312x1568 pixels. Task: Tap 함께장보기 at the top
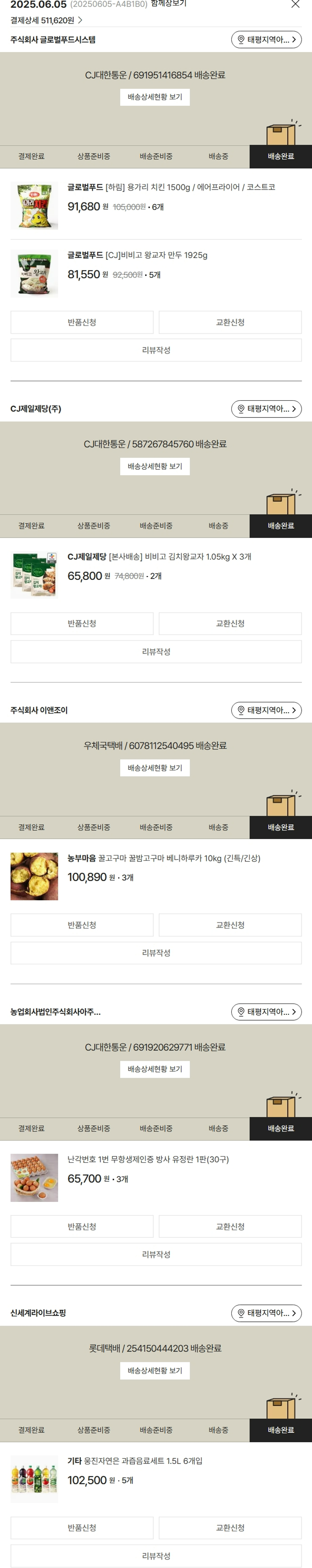pos(168,3)
